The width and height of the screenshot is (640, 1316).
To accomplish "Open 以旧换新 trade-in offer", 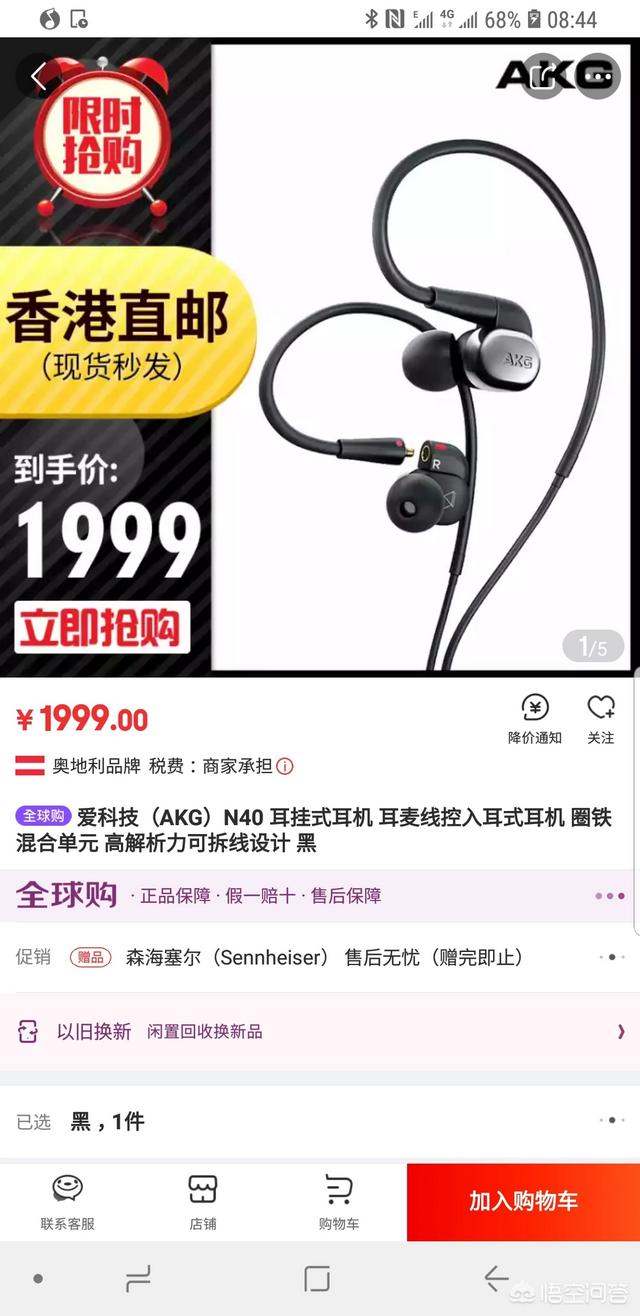I will pos(320,1031).
